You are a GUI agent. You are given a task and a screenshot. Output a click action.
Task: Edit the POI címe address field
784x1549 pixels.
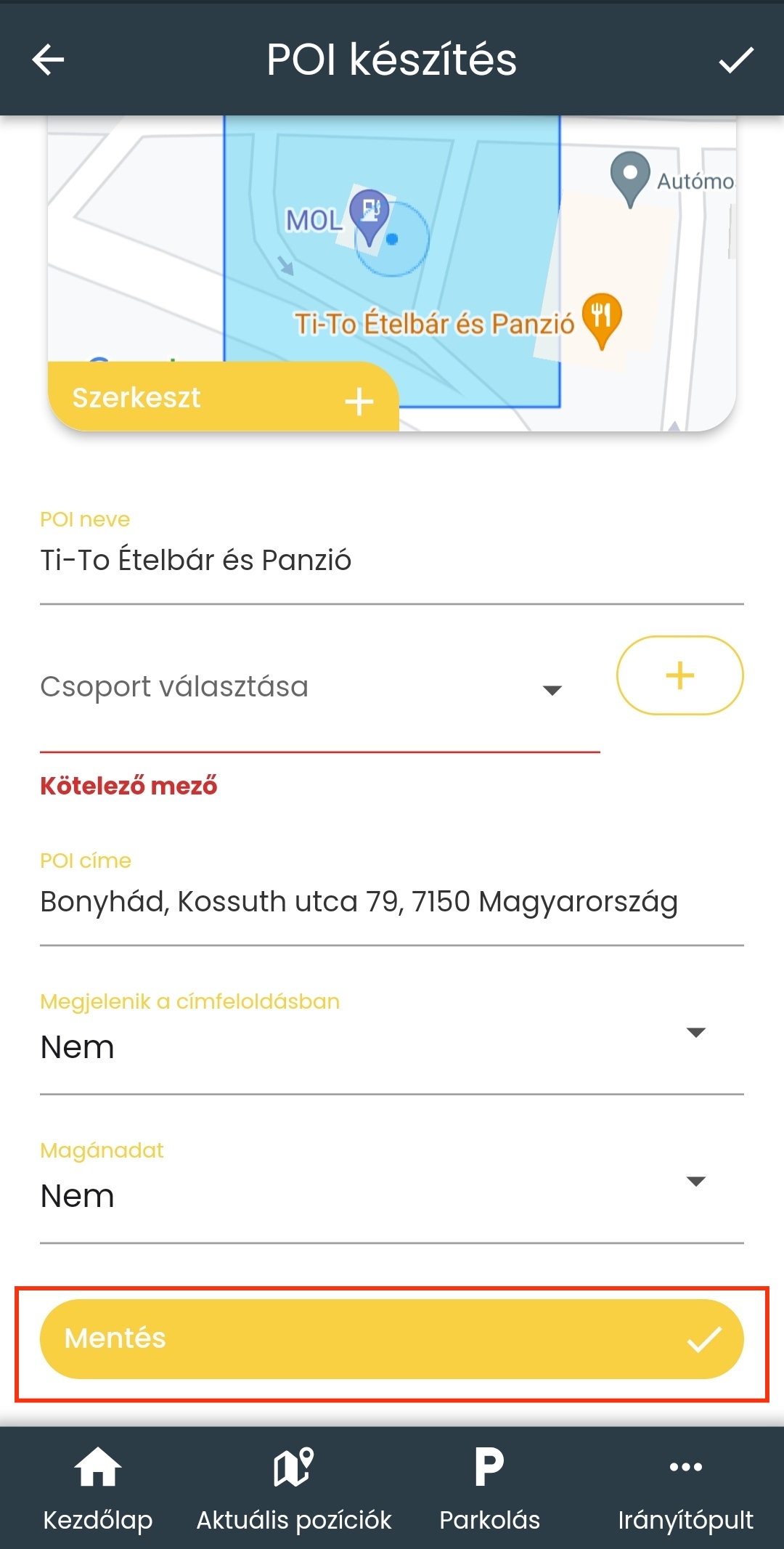pyautogui.click(x=392, y=902)
